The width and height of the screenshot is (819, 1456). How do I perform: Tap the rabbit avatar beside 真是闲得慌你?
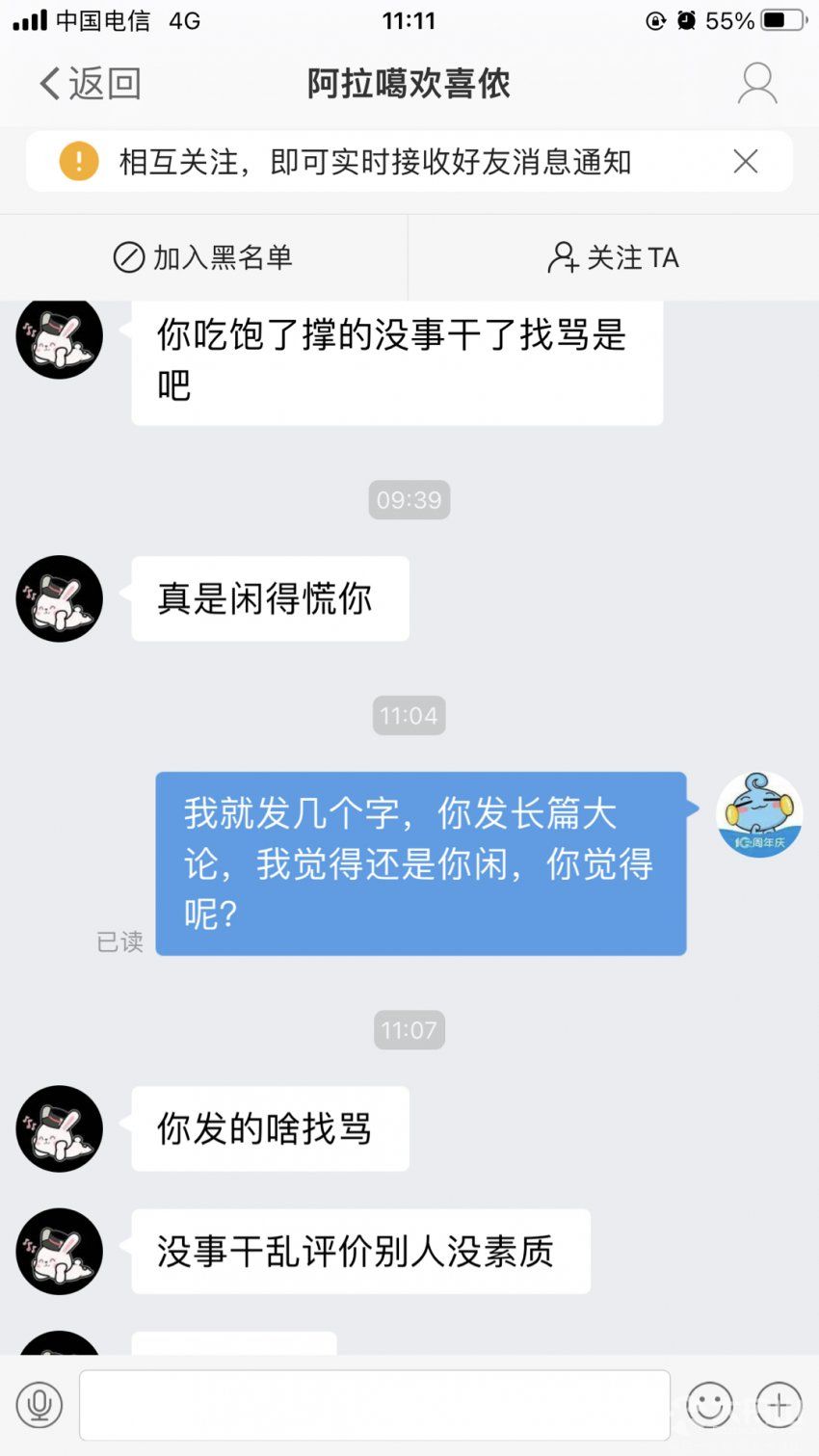[60, 598]
